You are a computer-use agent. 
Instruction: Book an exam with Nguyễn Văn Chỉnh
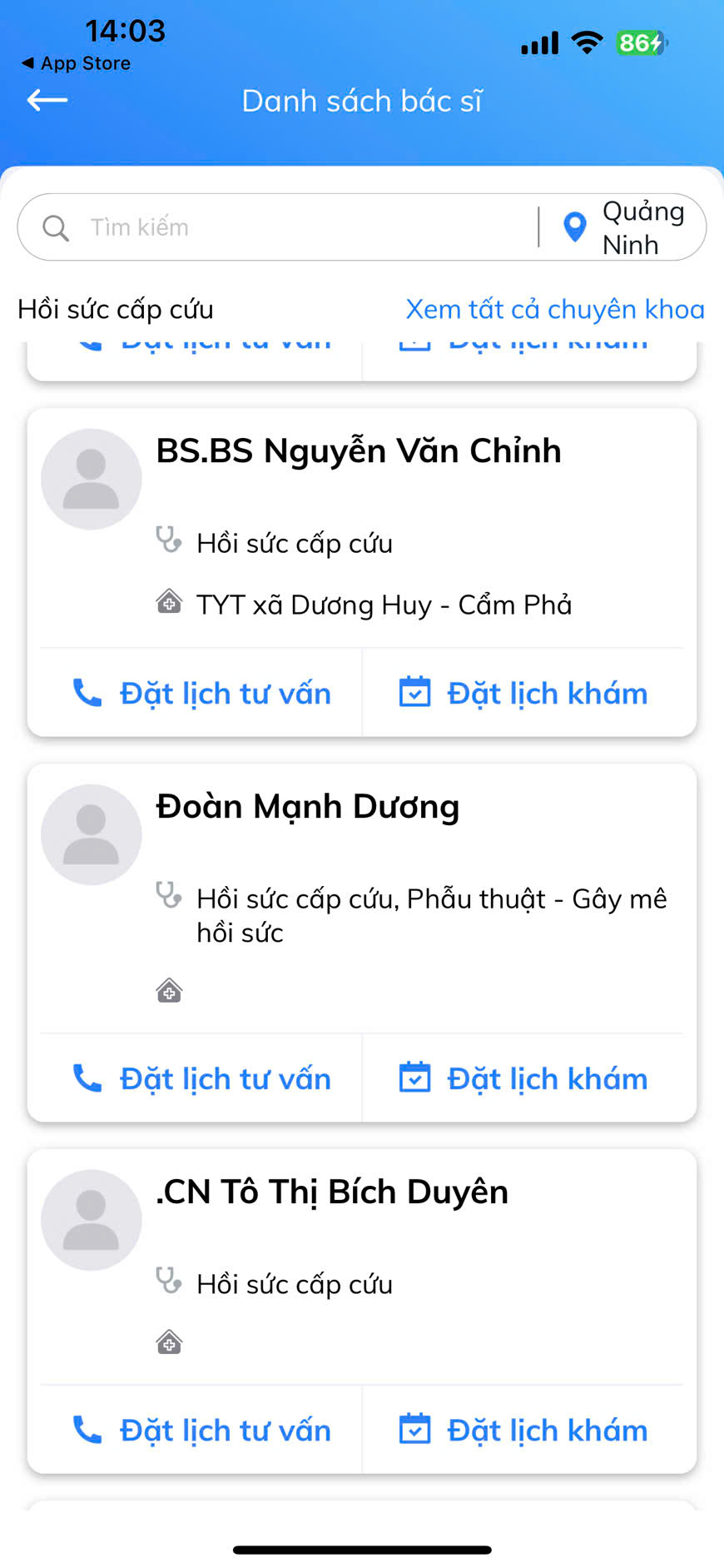(523, 694)
